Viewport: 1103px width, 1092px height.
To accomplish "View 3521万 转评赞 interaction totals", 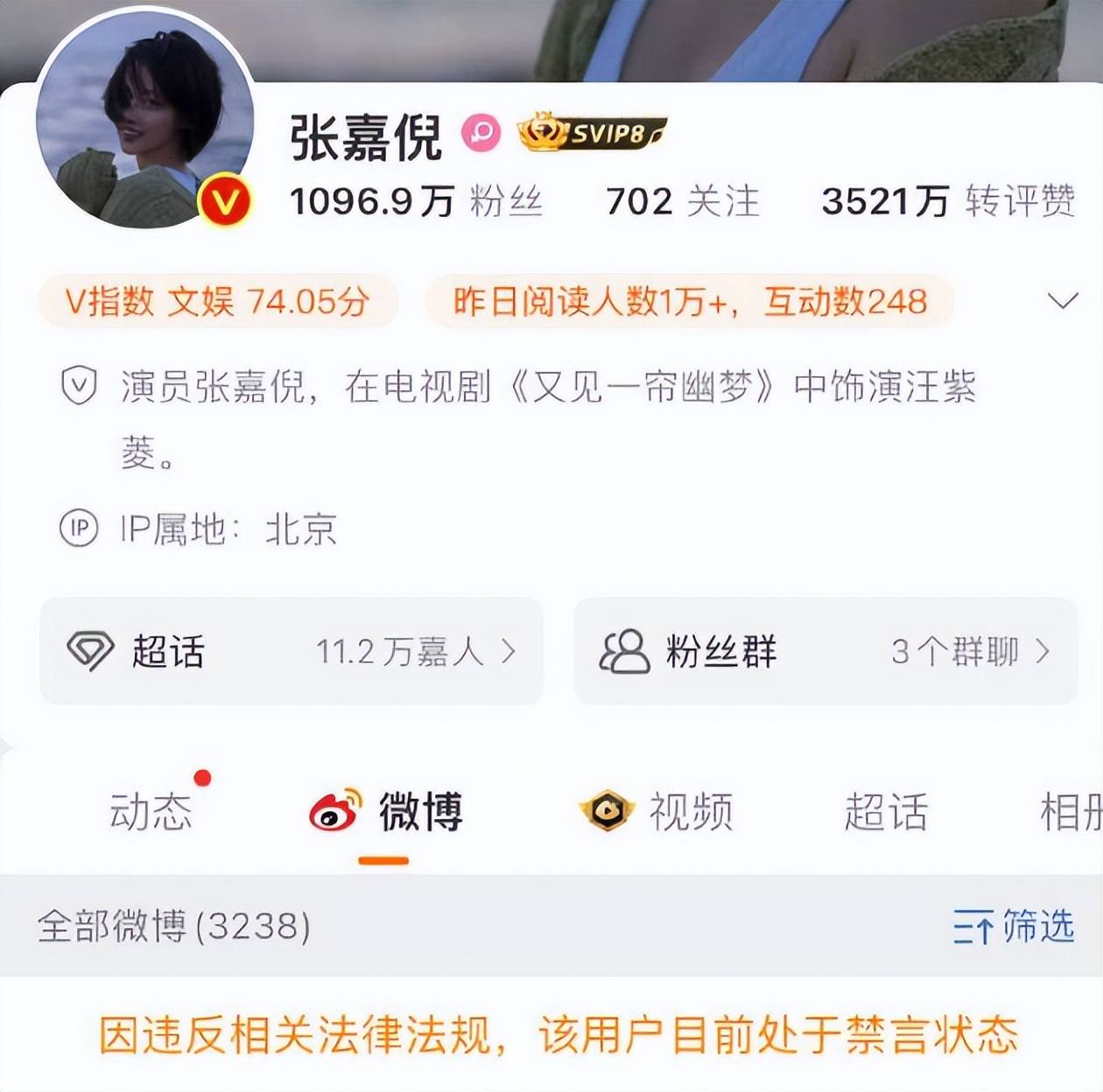I will point(948,202).
